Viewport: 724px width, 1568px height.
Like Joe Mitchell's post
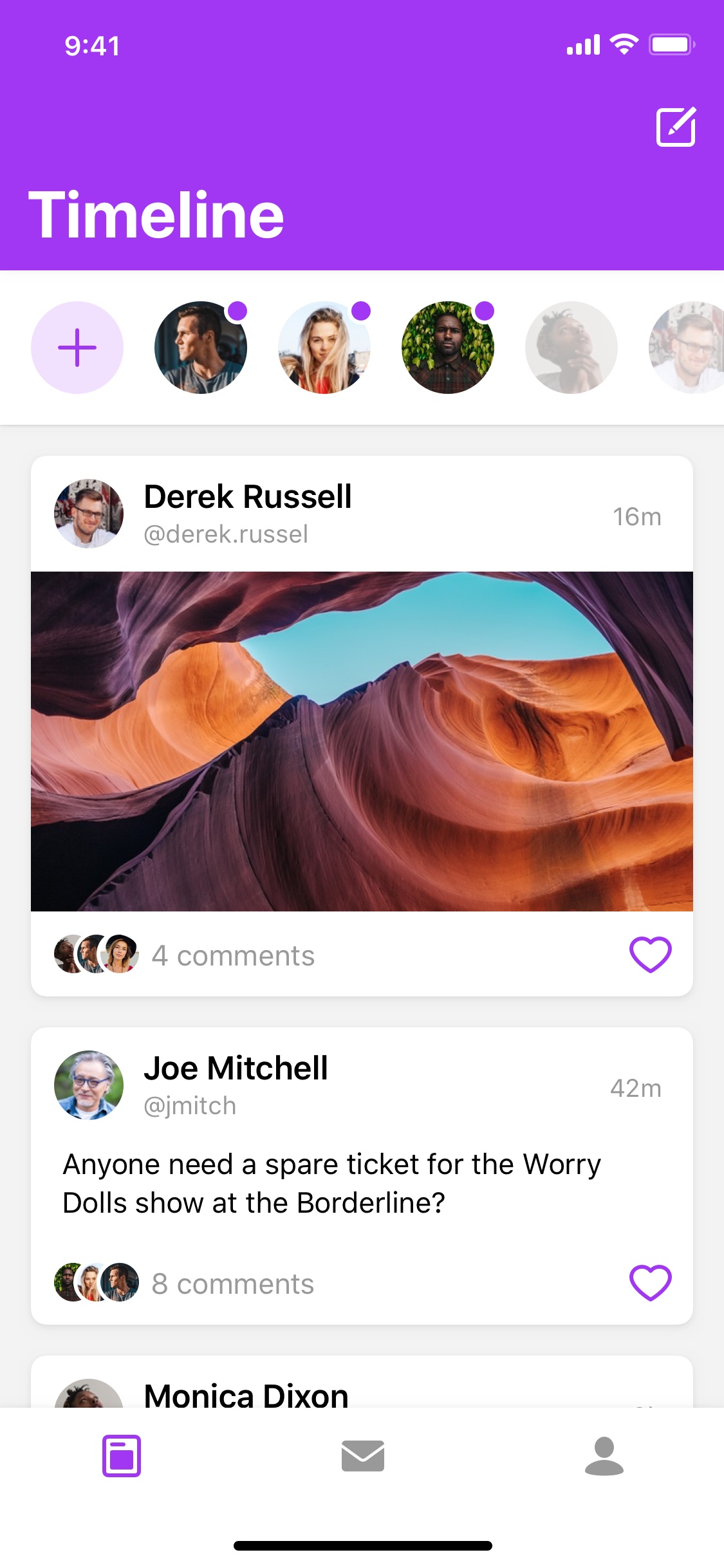pyautogui.click(x=650, y=1282)
